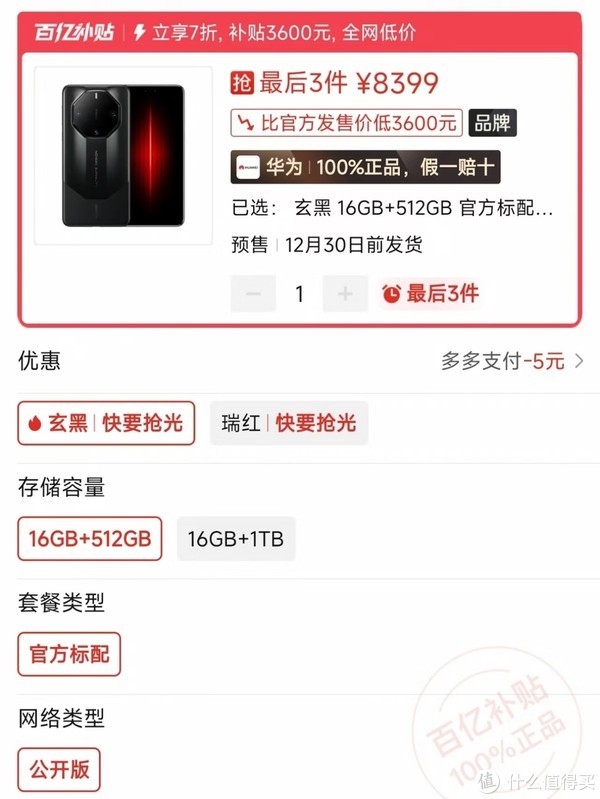600x799 pixels.
Task: Choose the 瑞红 color option
Action: tap(288, 423)
